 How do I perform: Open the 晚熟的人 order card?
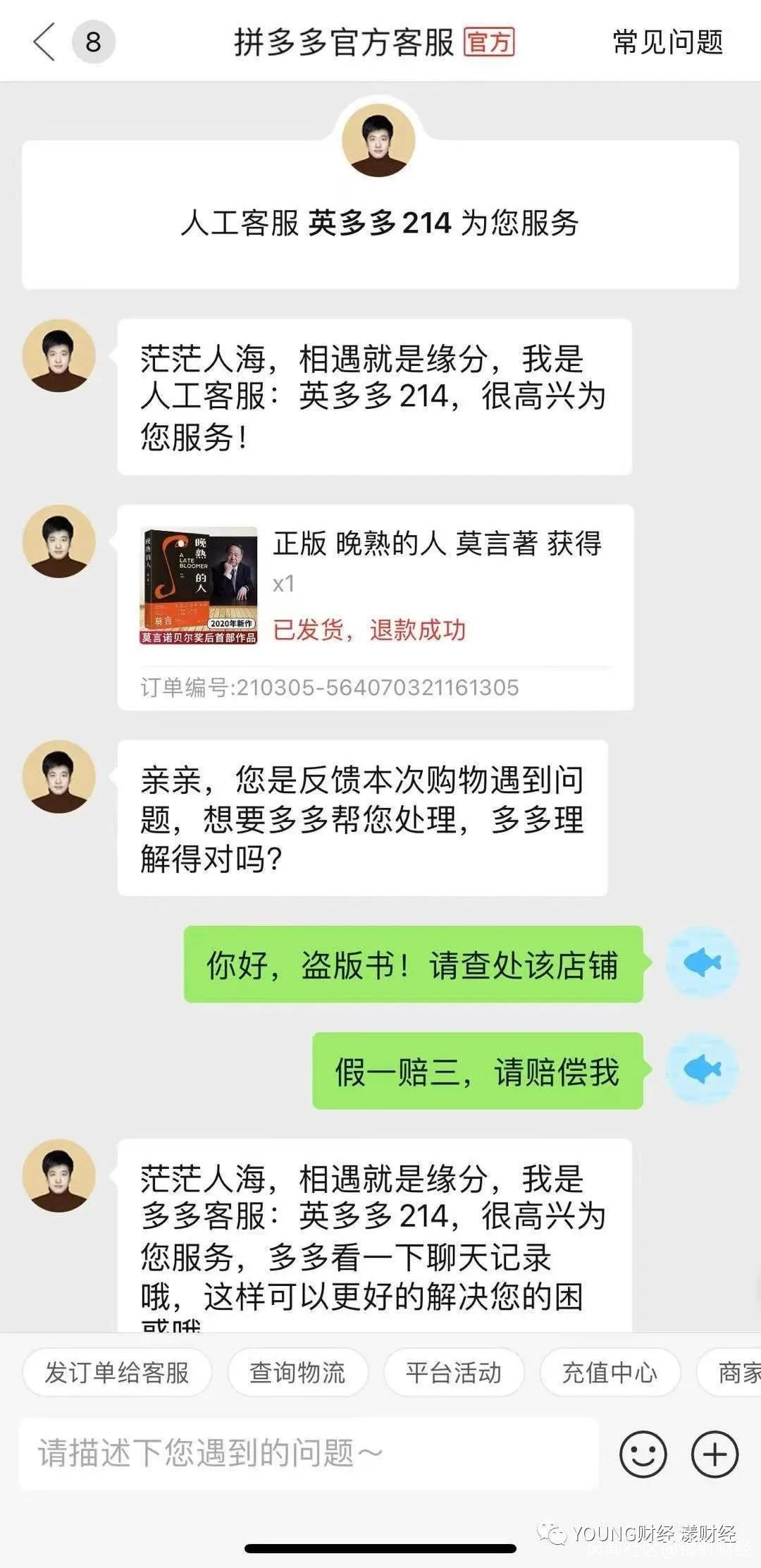(x=375, y=606)
